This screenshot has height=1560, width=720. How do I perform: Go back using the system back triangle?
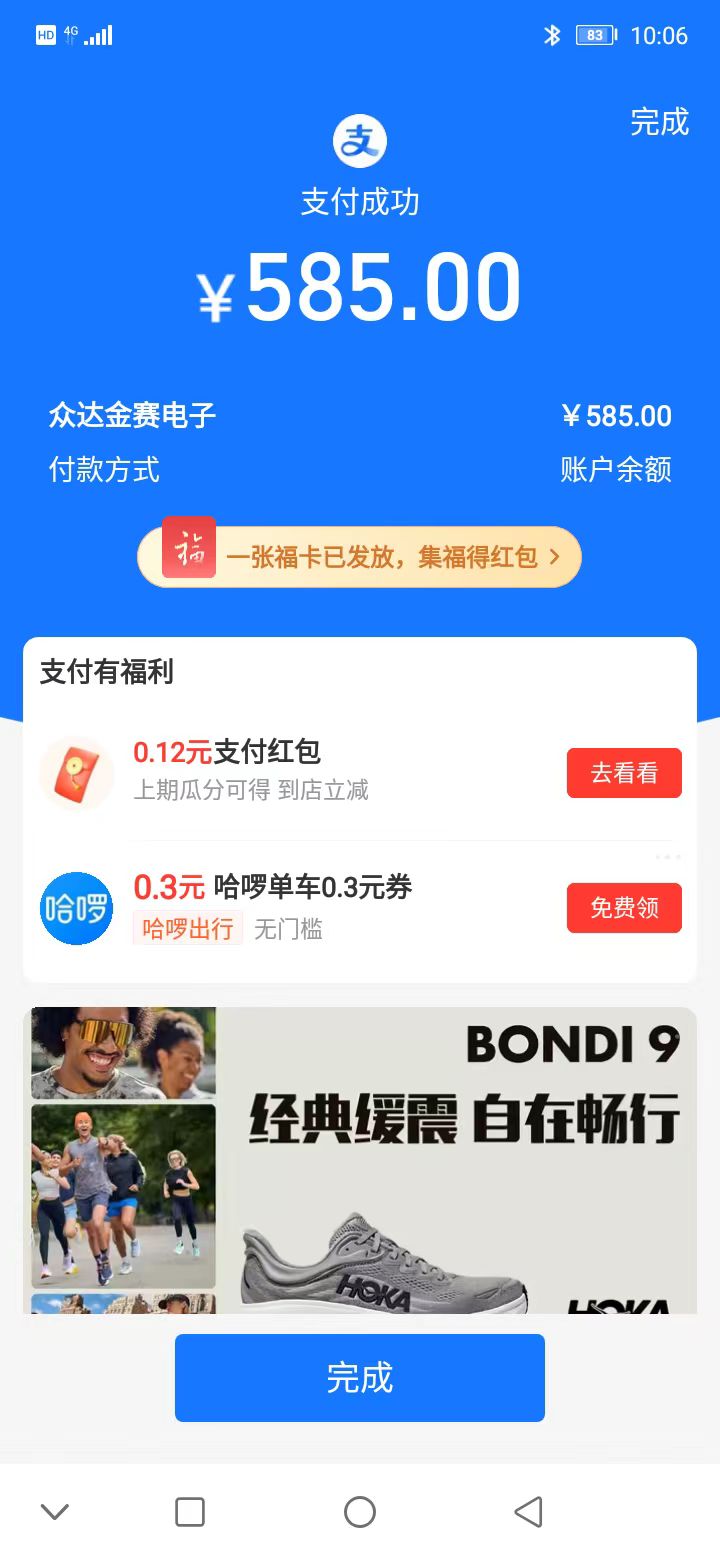tap(528, 1512)
